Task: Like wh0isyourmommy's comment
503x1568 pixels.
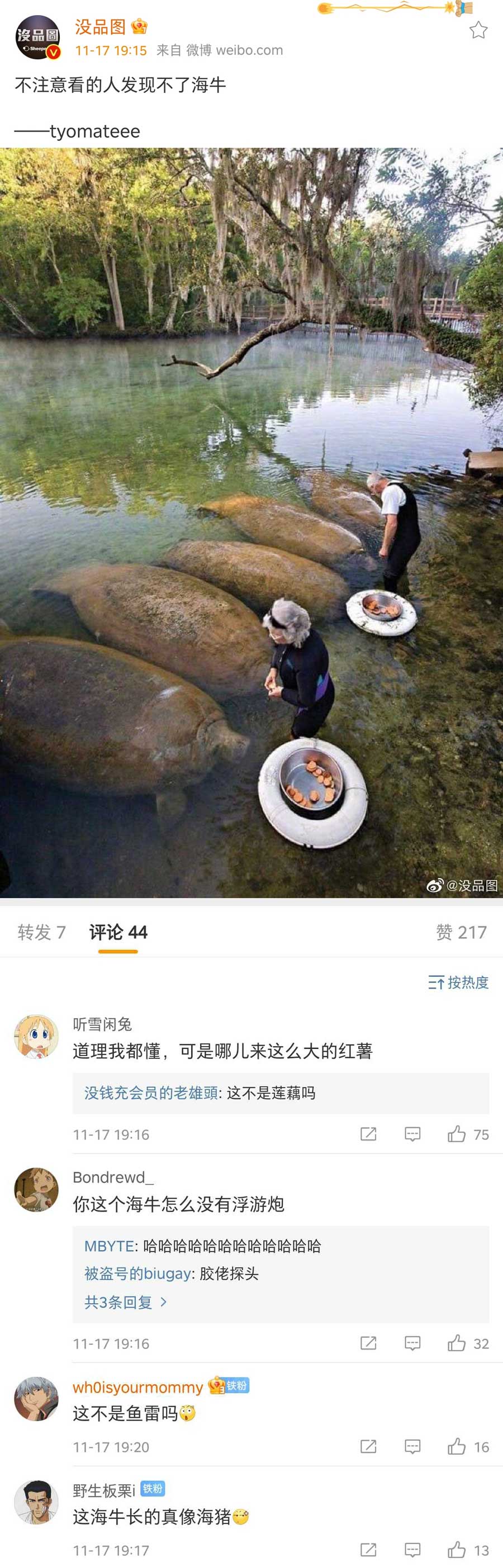Action: coord(457,1447)
